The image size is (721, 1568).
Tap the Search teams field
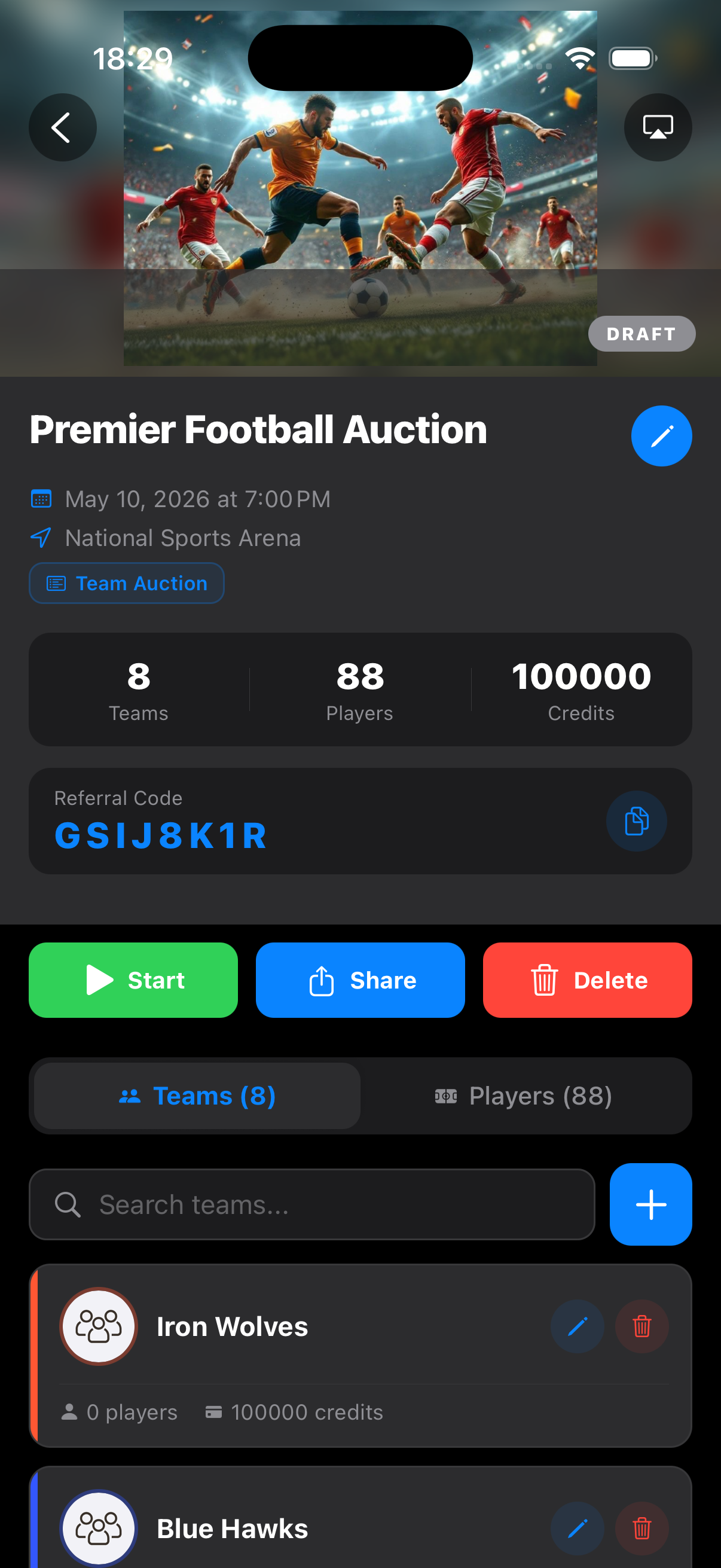coord(312,1204)
